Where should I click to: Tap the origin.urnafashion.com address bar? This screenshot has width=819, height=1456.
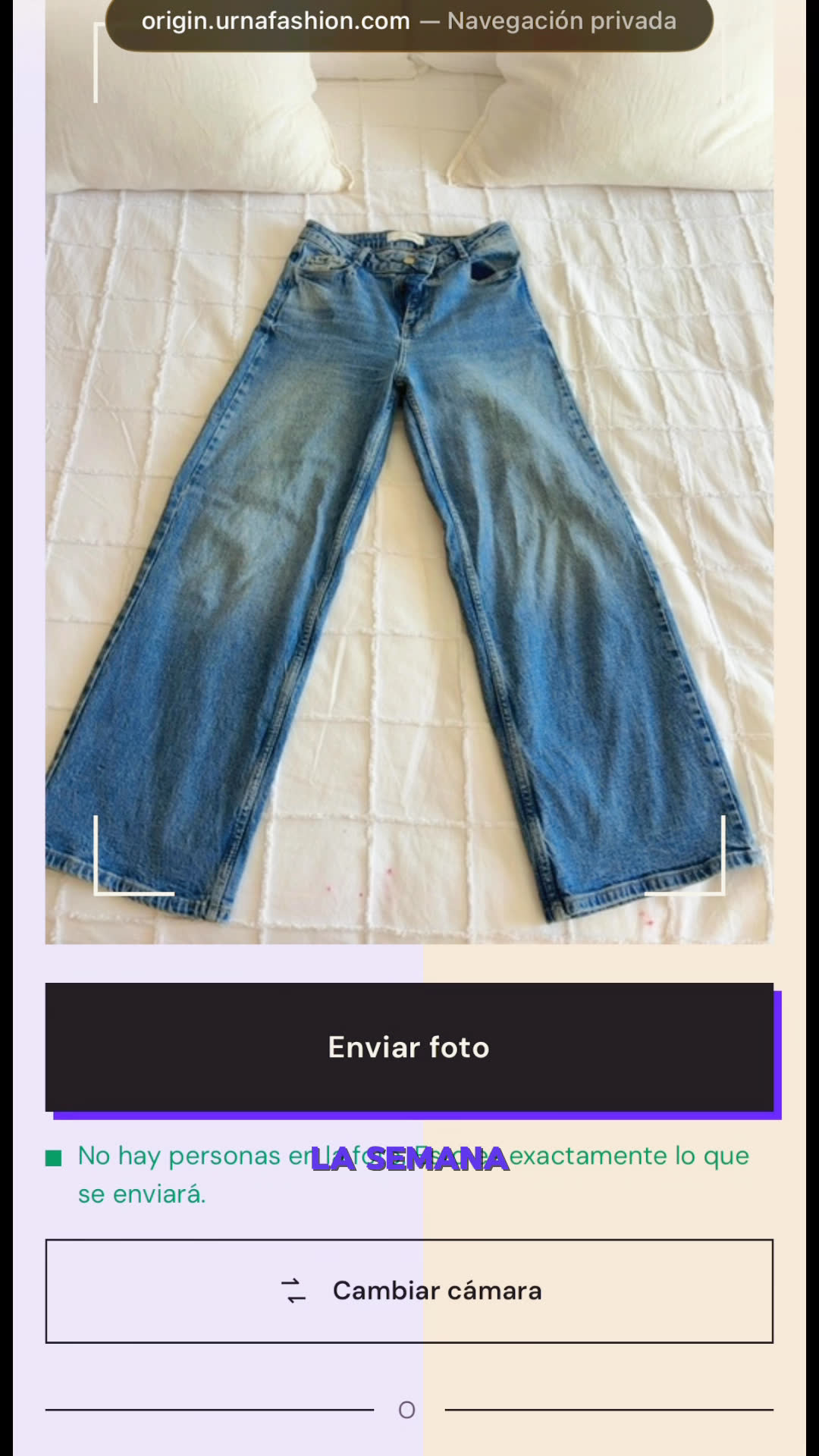(409, 23)
